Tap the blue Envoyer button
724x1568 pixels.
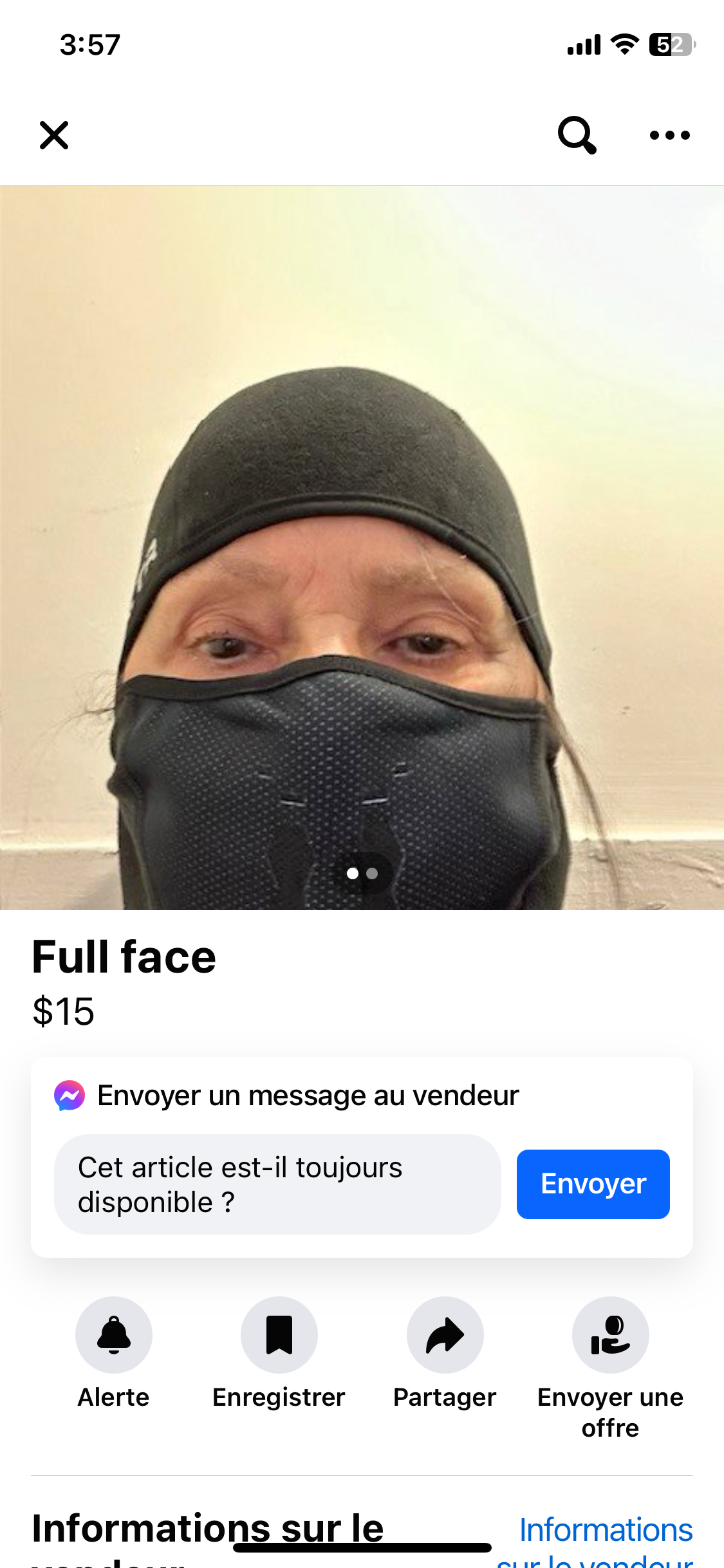593,1184
